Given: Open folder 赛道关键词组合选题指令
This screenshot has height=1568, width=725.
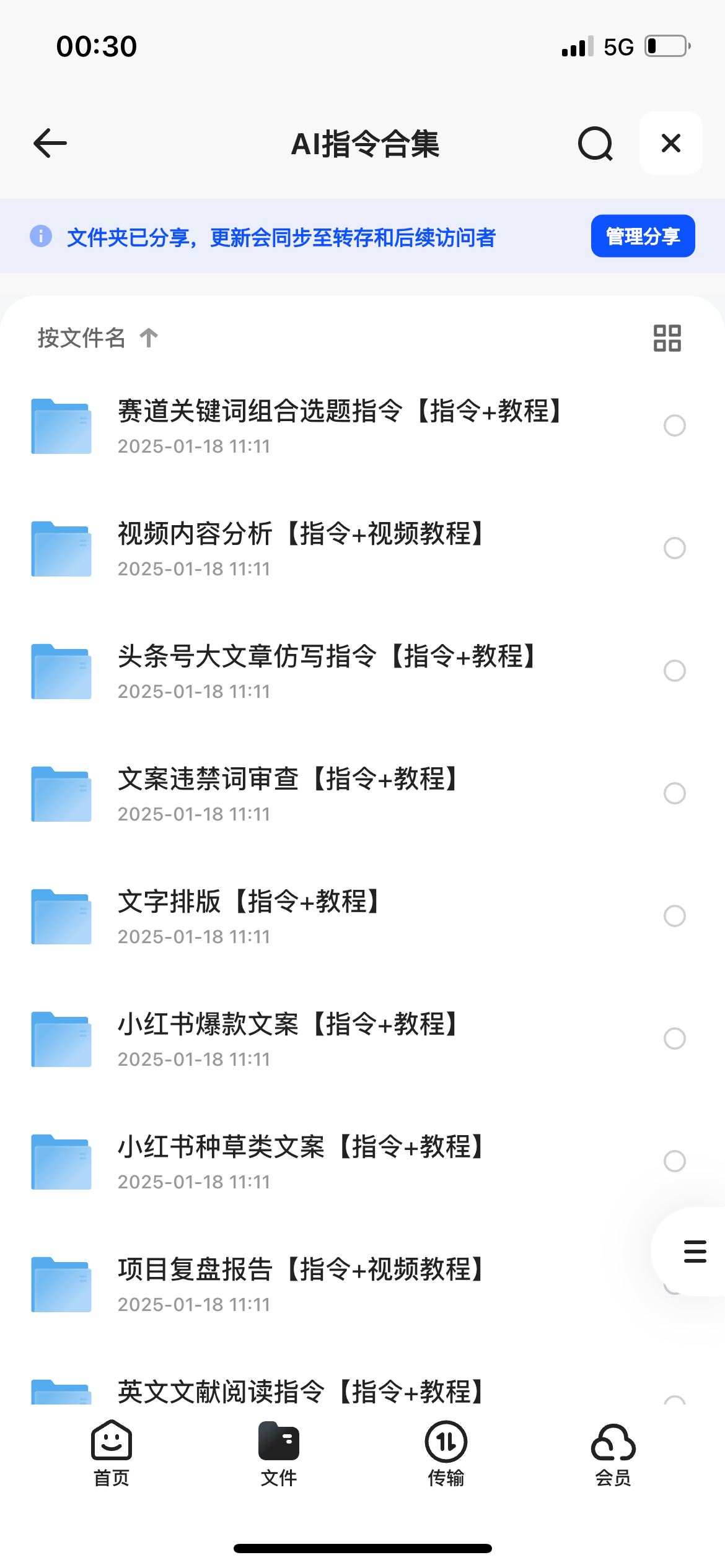Looking at the screenshot, I should (x=362, y=426).
